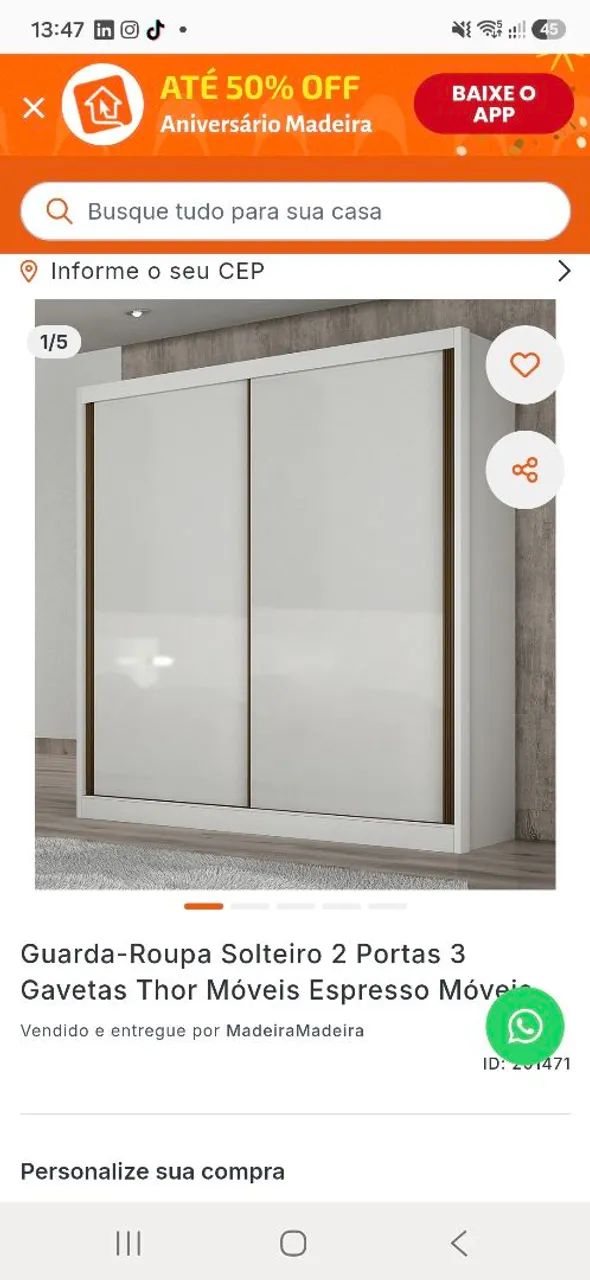Open WhatsApp chat floating button
This screenshot has width=590, height=1280.
(x=525, y=1026)
